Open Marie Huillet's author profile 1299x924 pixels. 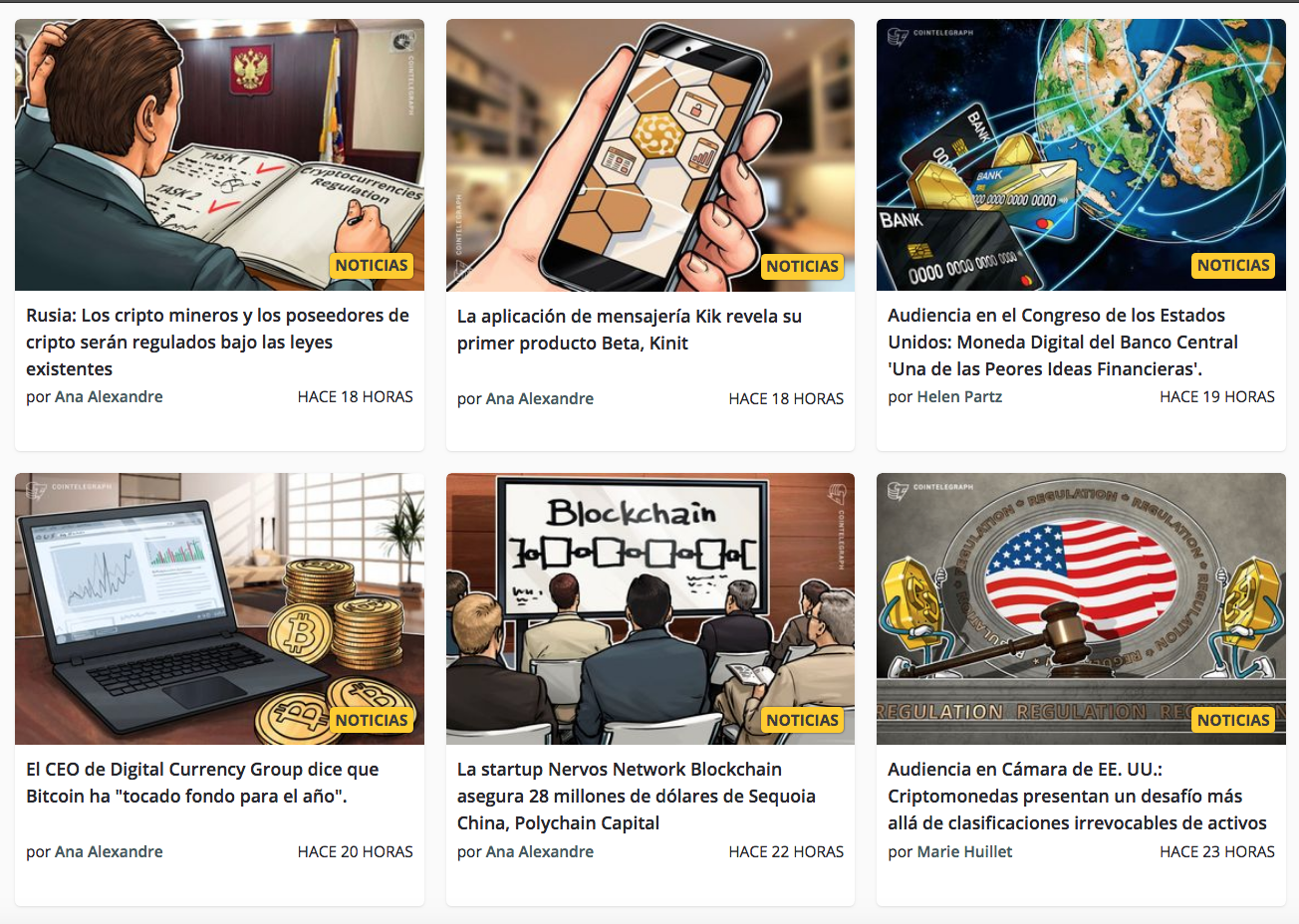tap(963, 851)
